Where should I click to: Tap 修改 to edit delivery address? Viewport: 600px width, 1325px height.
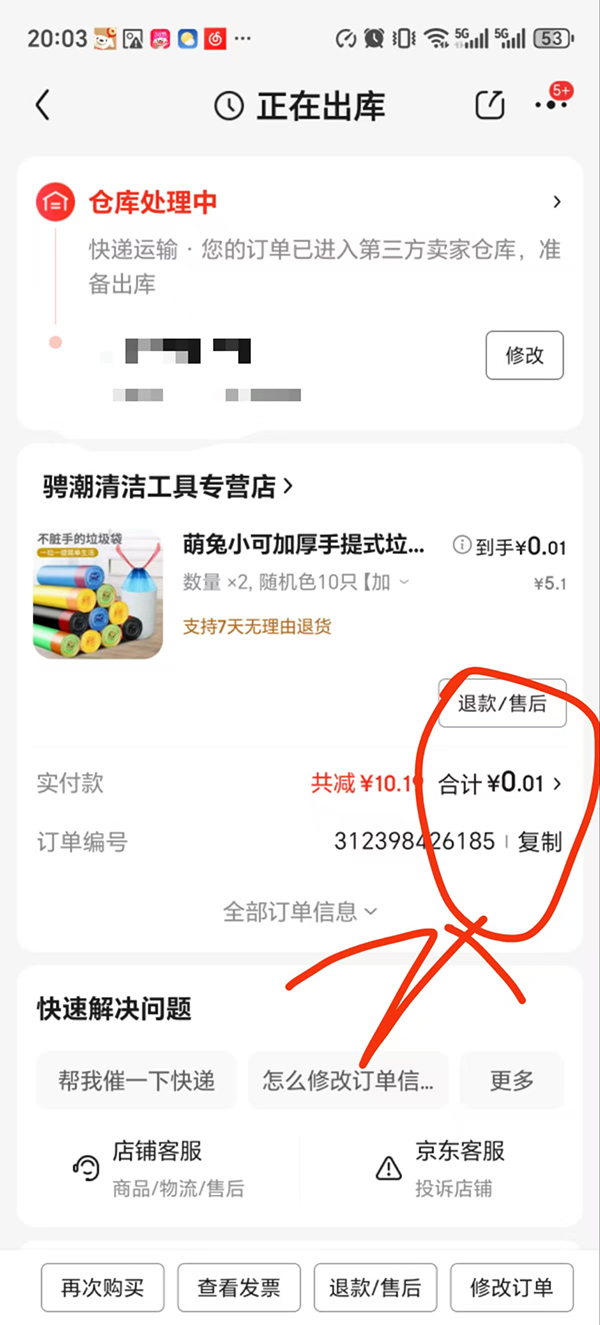pos(524,355)
